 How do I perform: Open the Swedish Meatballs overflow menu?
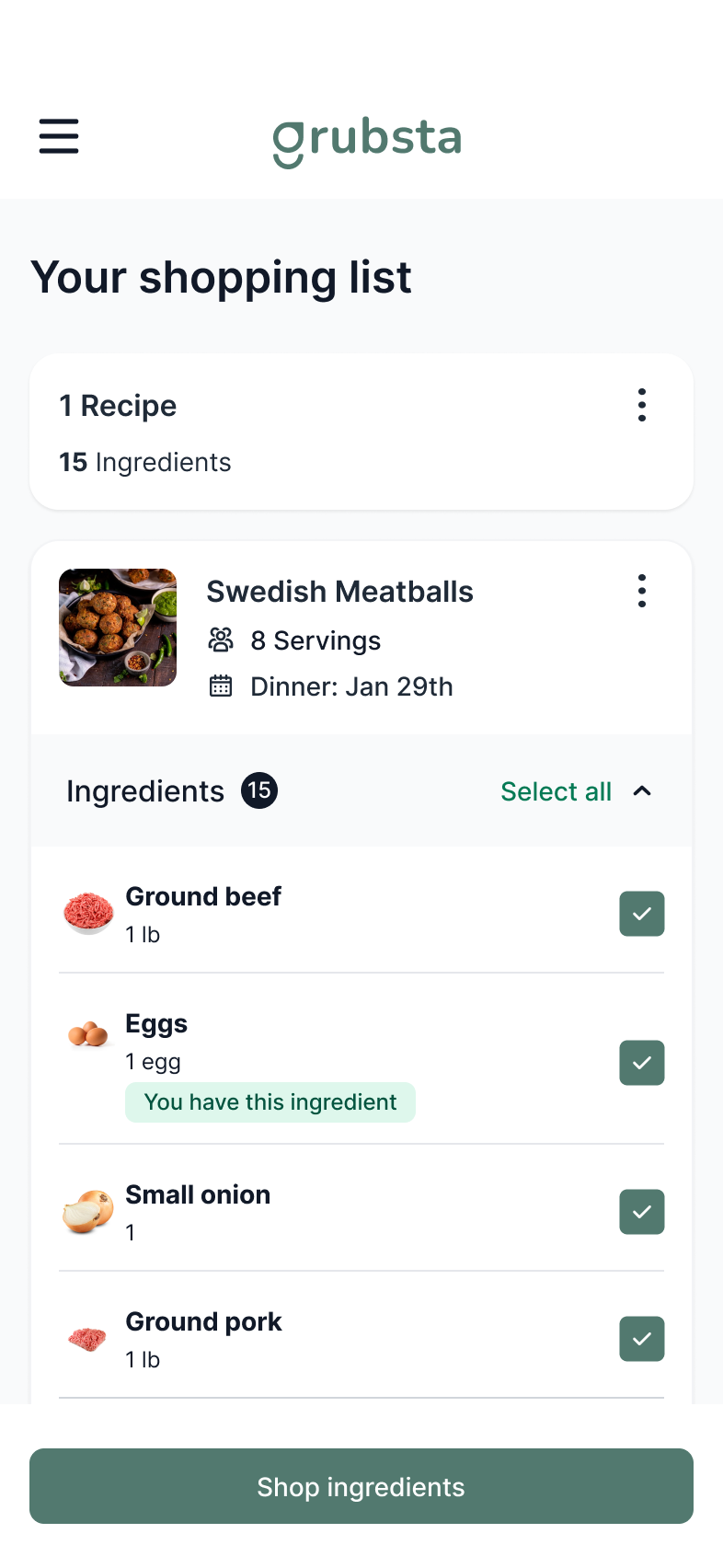tap(642, 591)
